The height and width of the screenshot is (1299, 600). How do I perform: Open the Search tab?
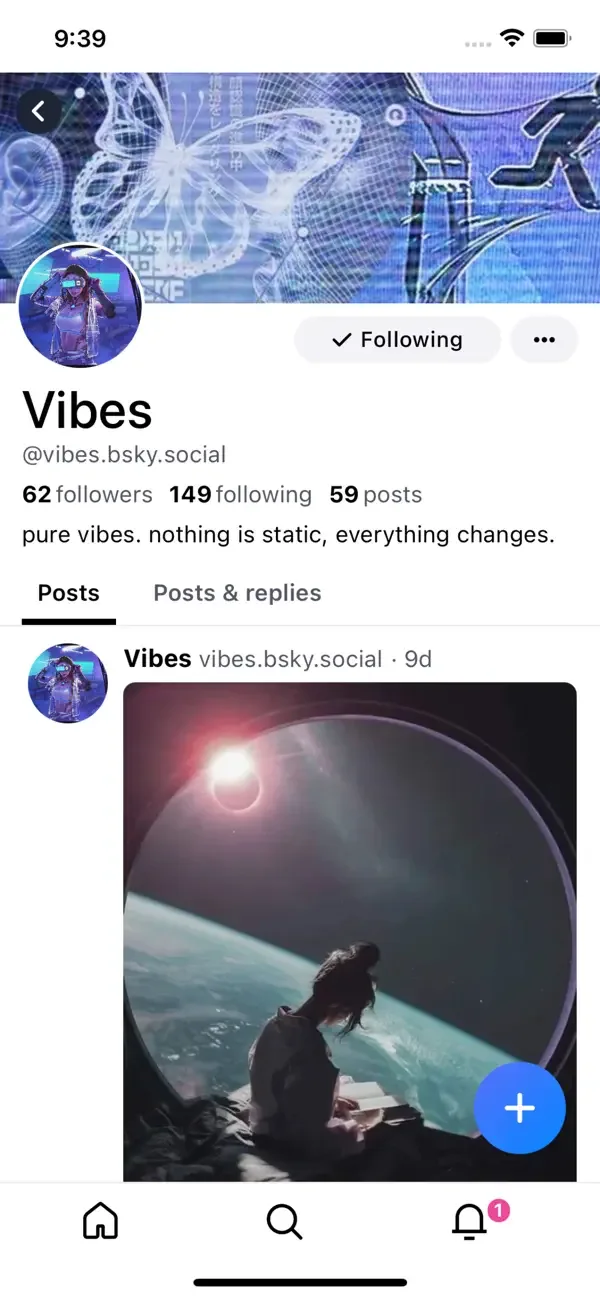click(x=284, y=1221)
